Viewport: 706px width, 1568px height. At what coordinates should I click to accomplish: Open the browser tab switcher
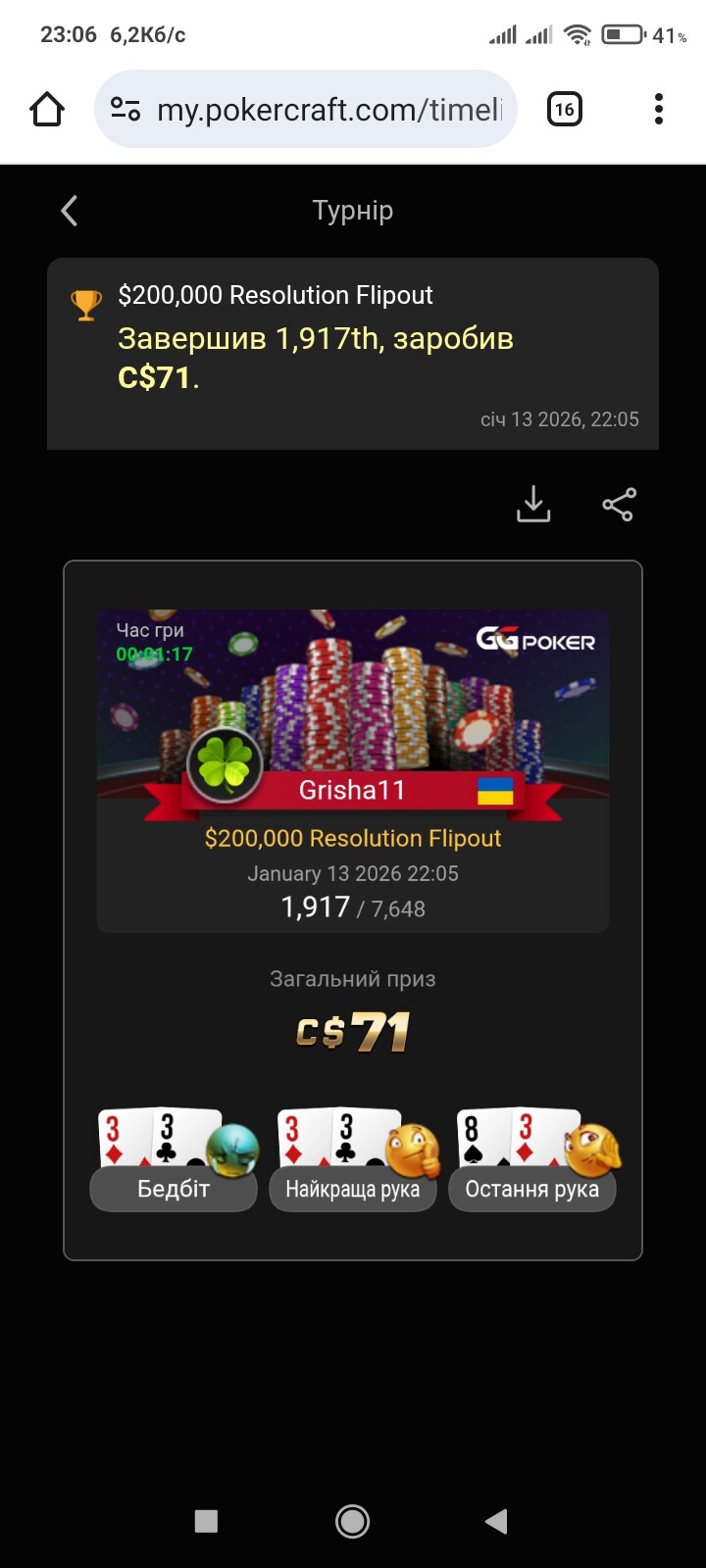[564, 109]
